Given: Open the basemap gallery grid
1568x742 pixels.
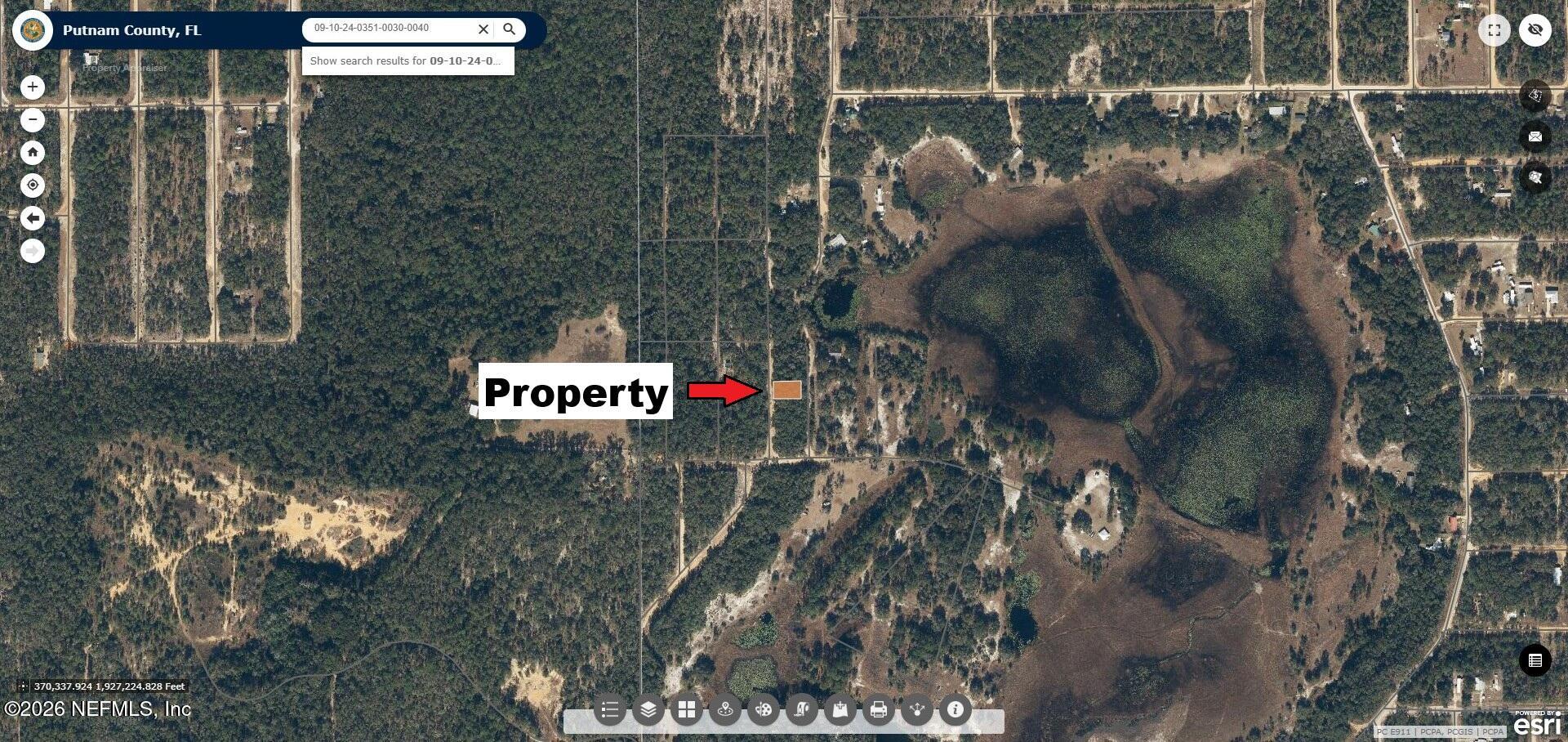Looking at the screenshot, I should (x=686, y=710).
